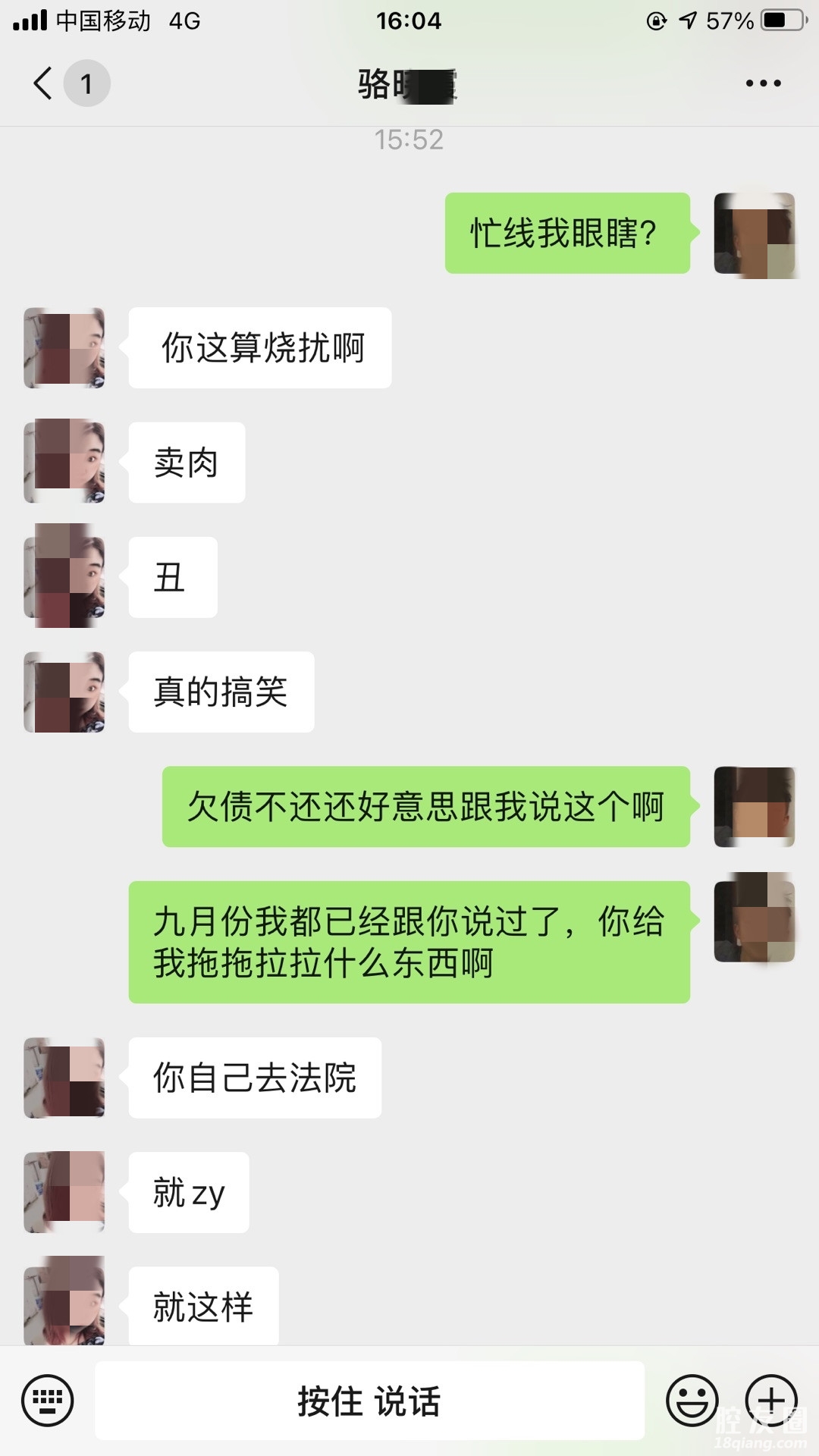View contact profile next to 你自己去法院
This screenshot has width=819, height=1456.
(64, 1078)
